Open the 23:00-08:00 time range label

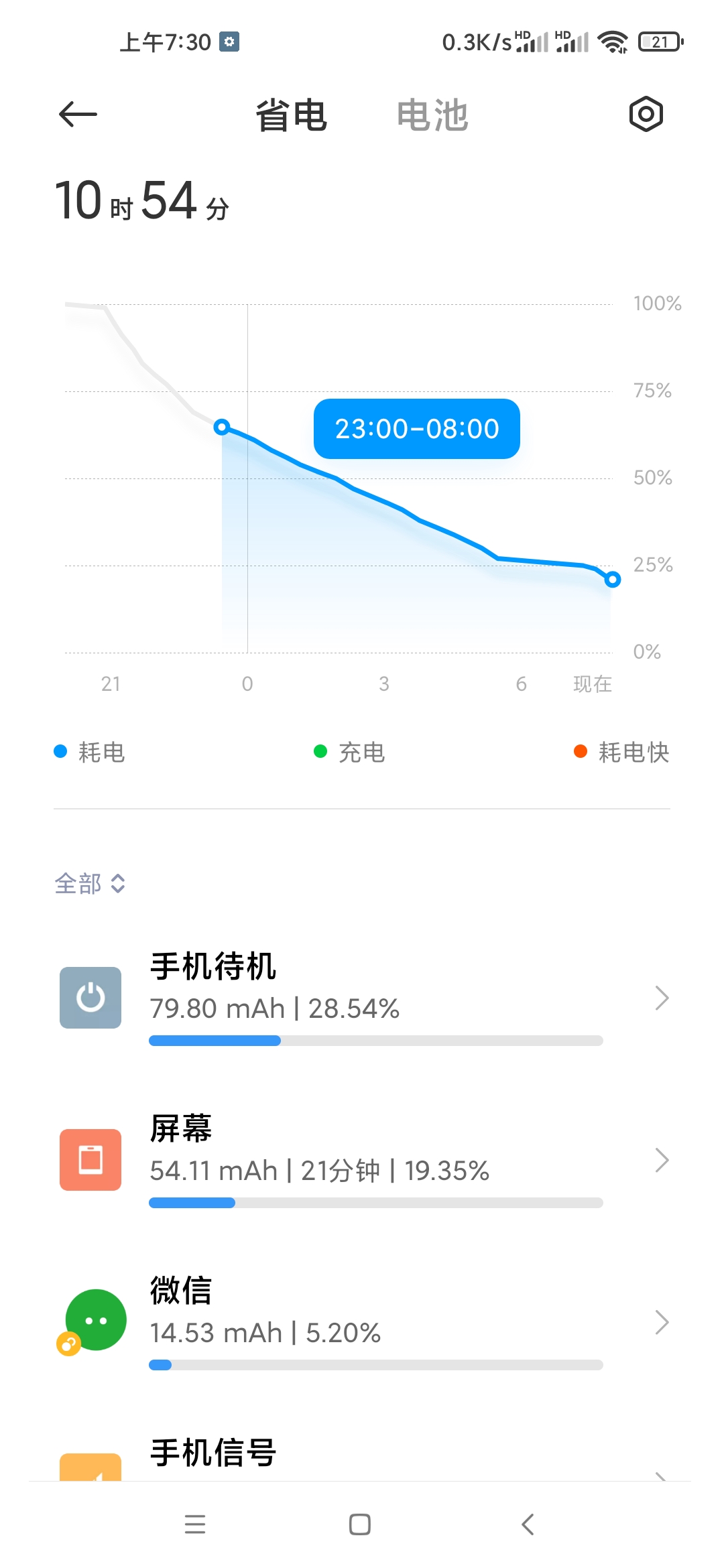pos(416,429)
